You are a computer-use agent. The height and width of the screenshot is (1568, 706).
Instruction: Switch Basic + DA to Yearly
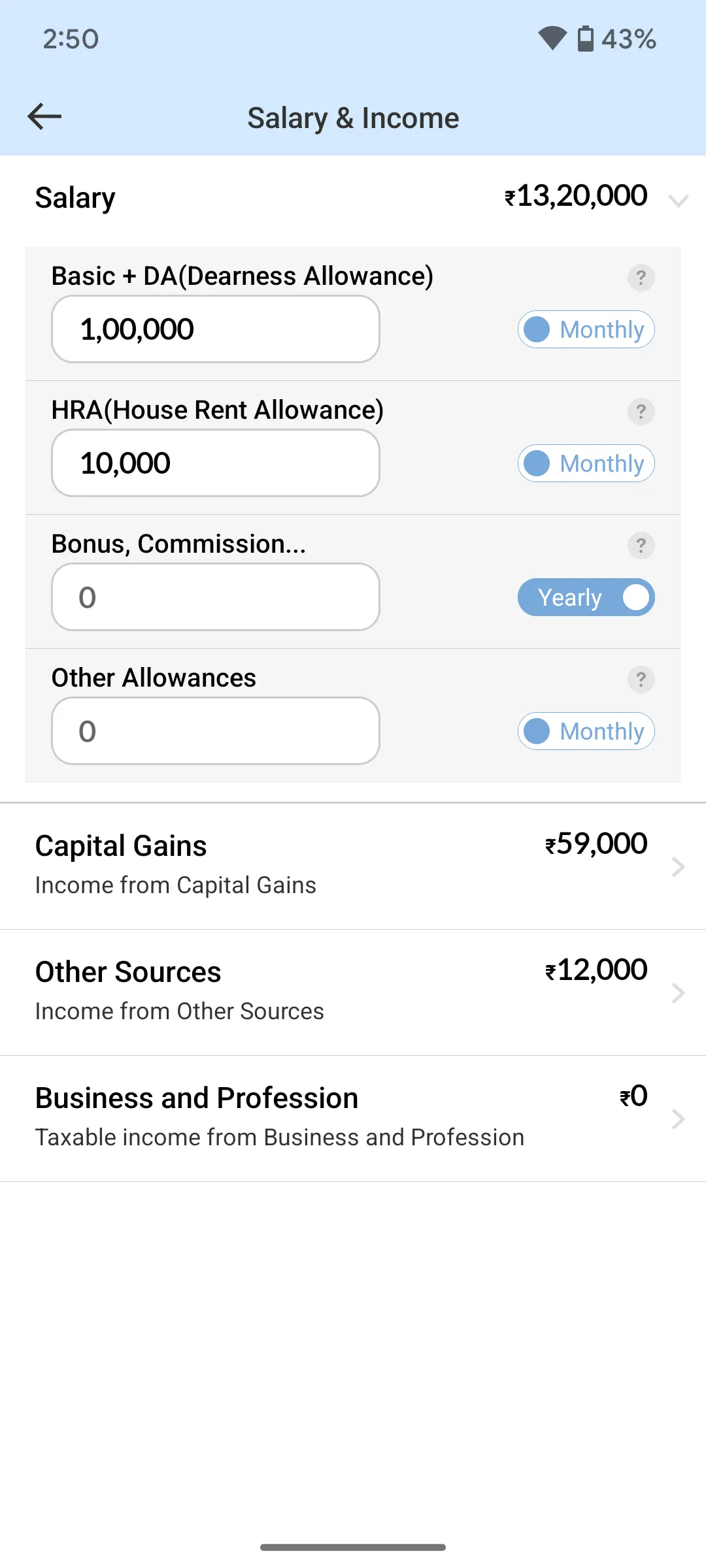click(x=586, y=330)
